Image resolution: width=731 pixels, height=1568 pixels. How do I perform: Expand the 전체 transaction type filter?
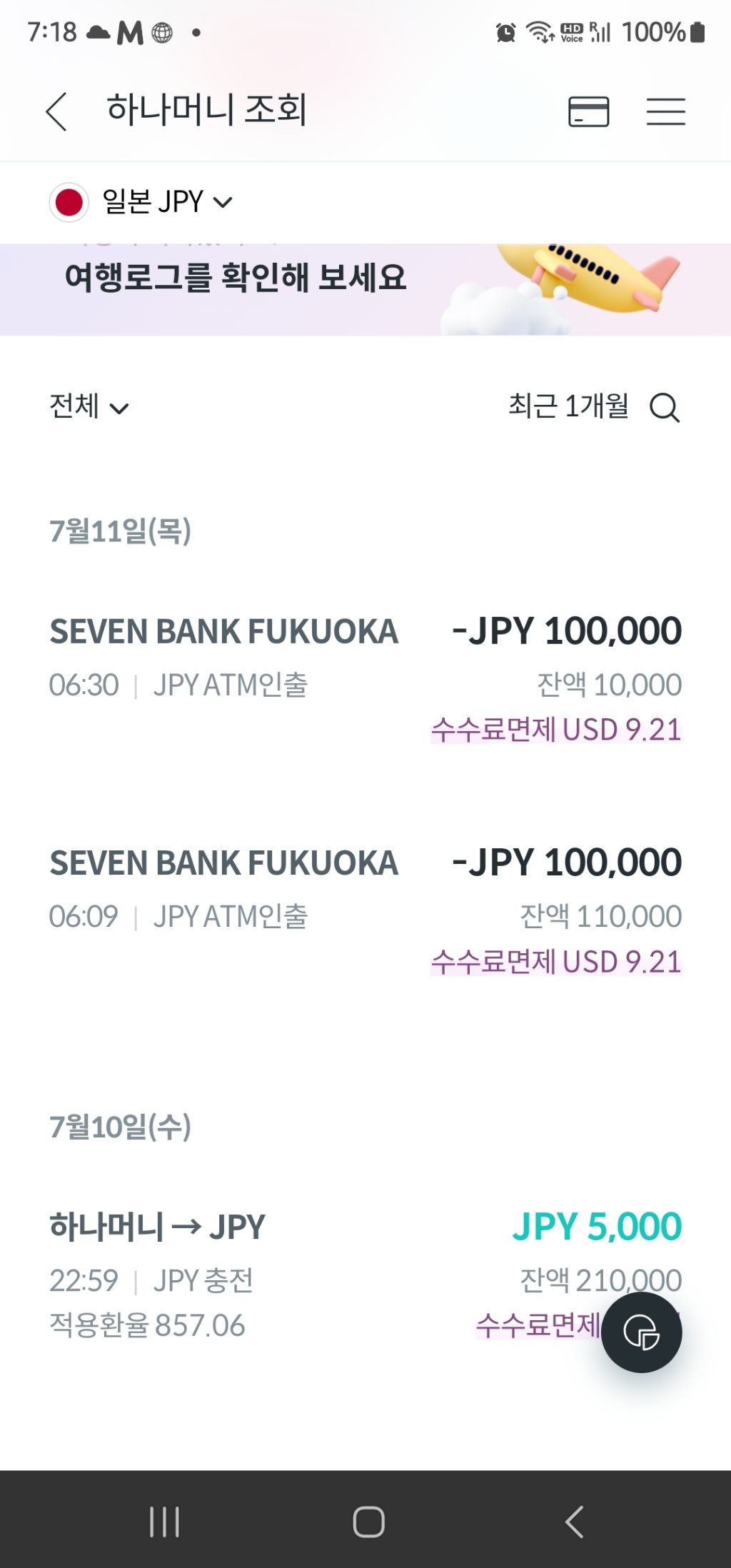click(89, 407)
